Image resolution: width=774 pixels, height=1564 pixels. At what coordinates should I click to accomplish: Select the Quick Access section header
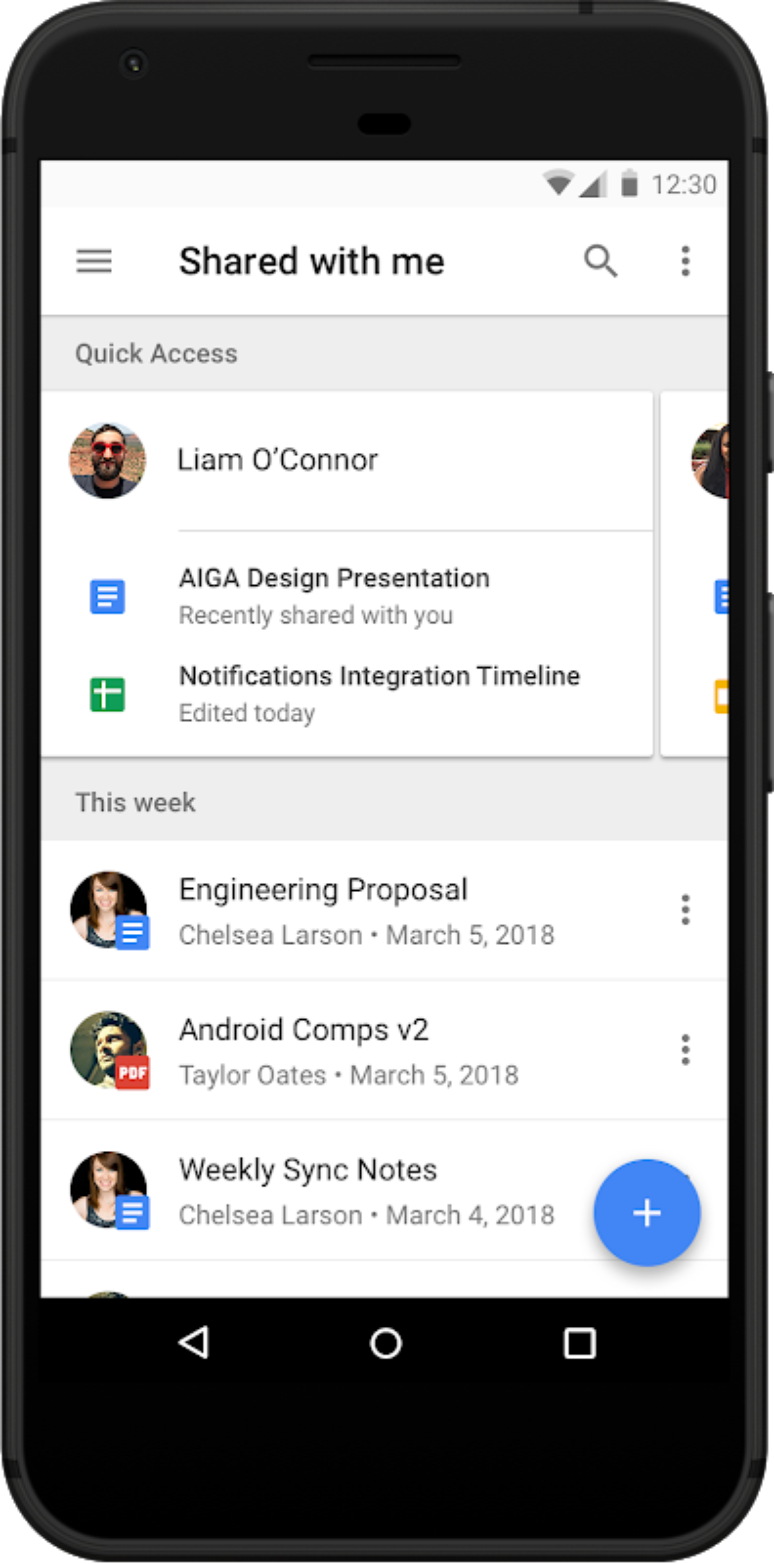(156, 353)
